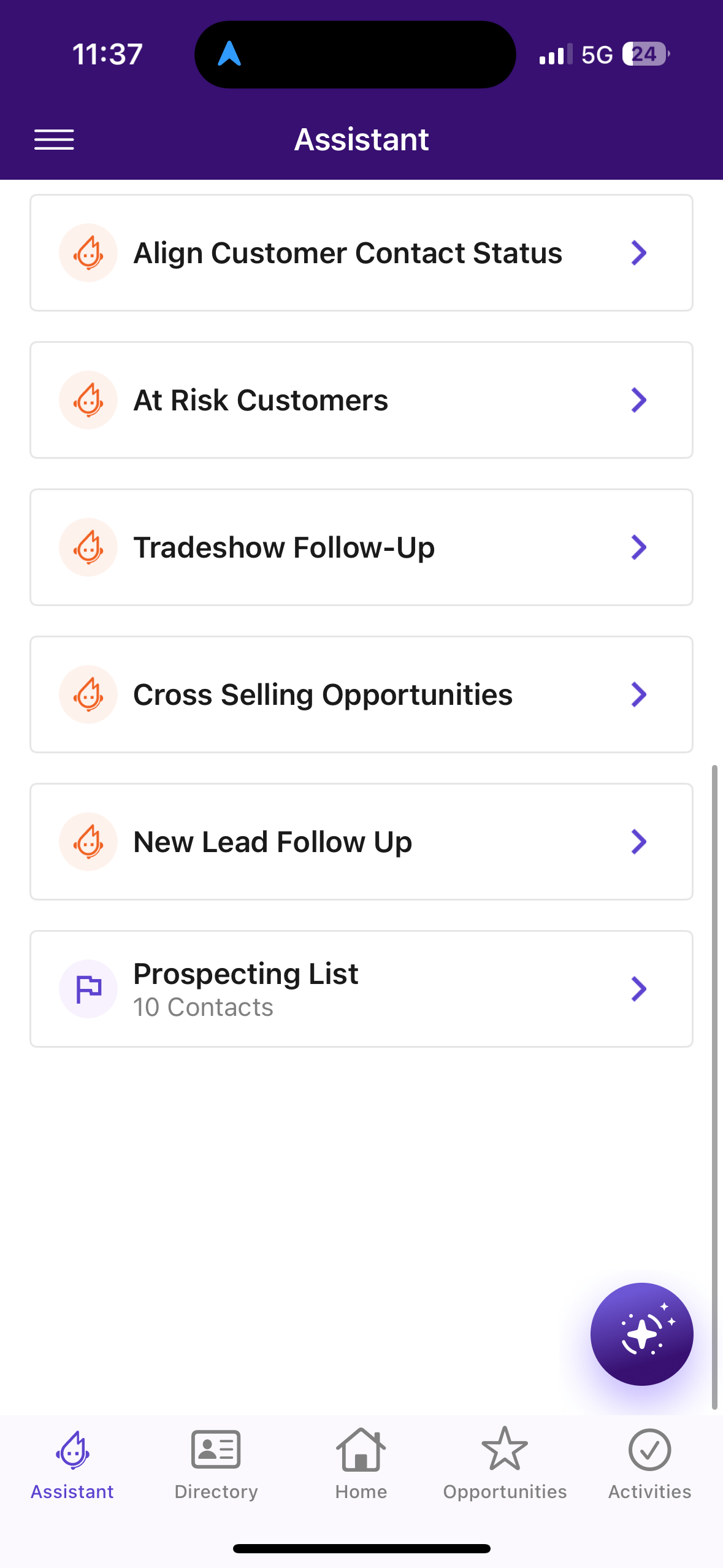Select Cross Selling Opportunities

tap(361, 694)
